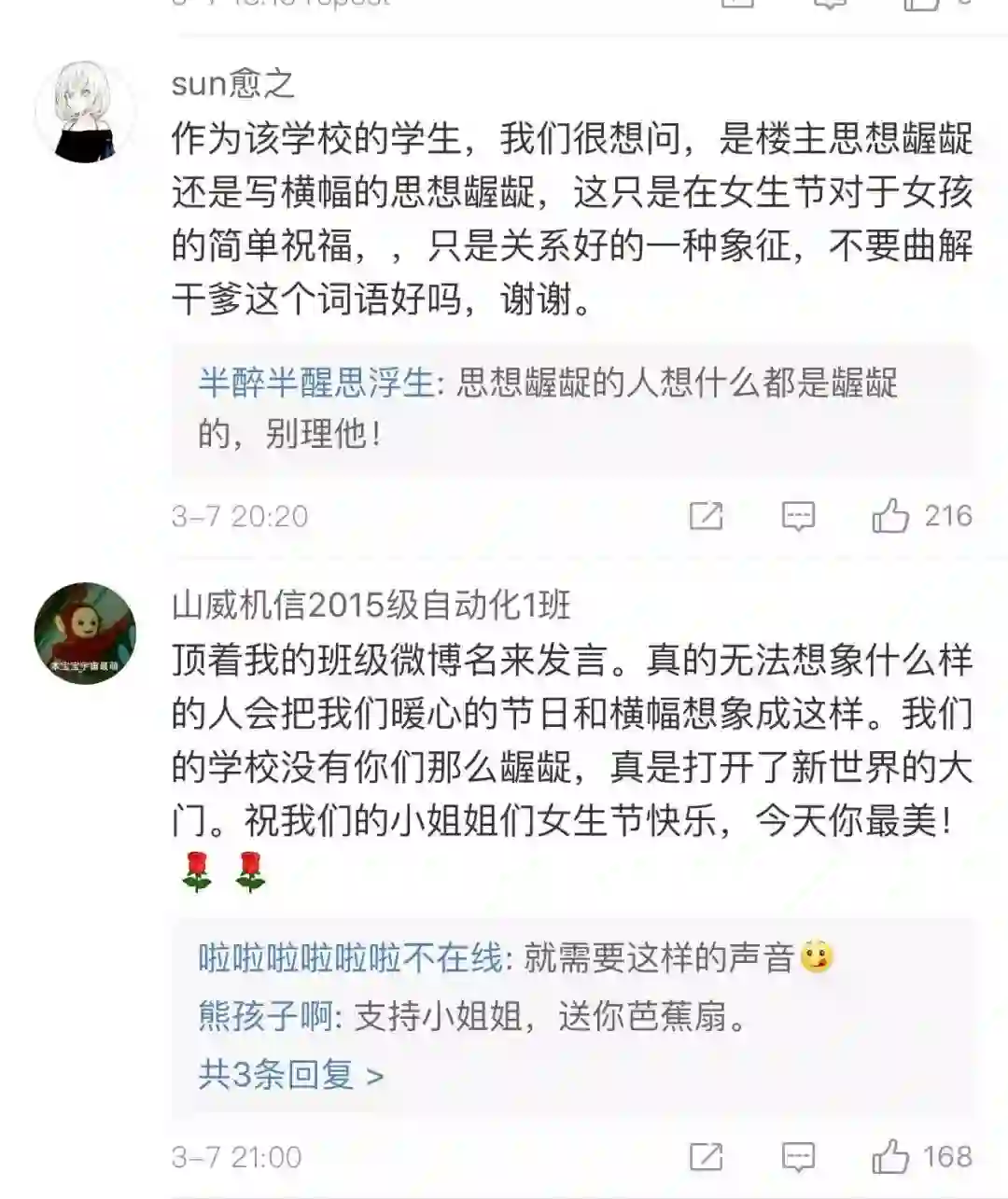
Task: Open sun愈之's profile avatar
Action: (85, 112)
